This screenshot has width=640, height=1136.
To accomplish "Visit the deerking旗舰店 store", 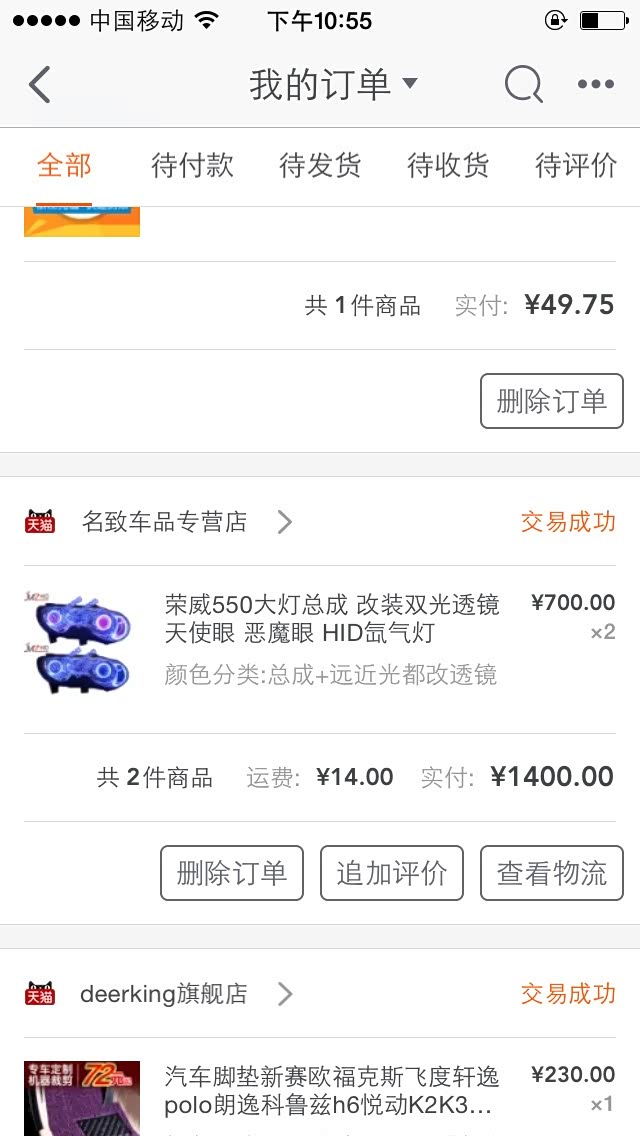I will [164, 994].
